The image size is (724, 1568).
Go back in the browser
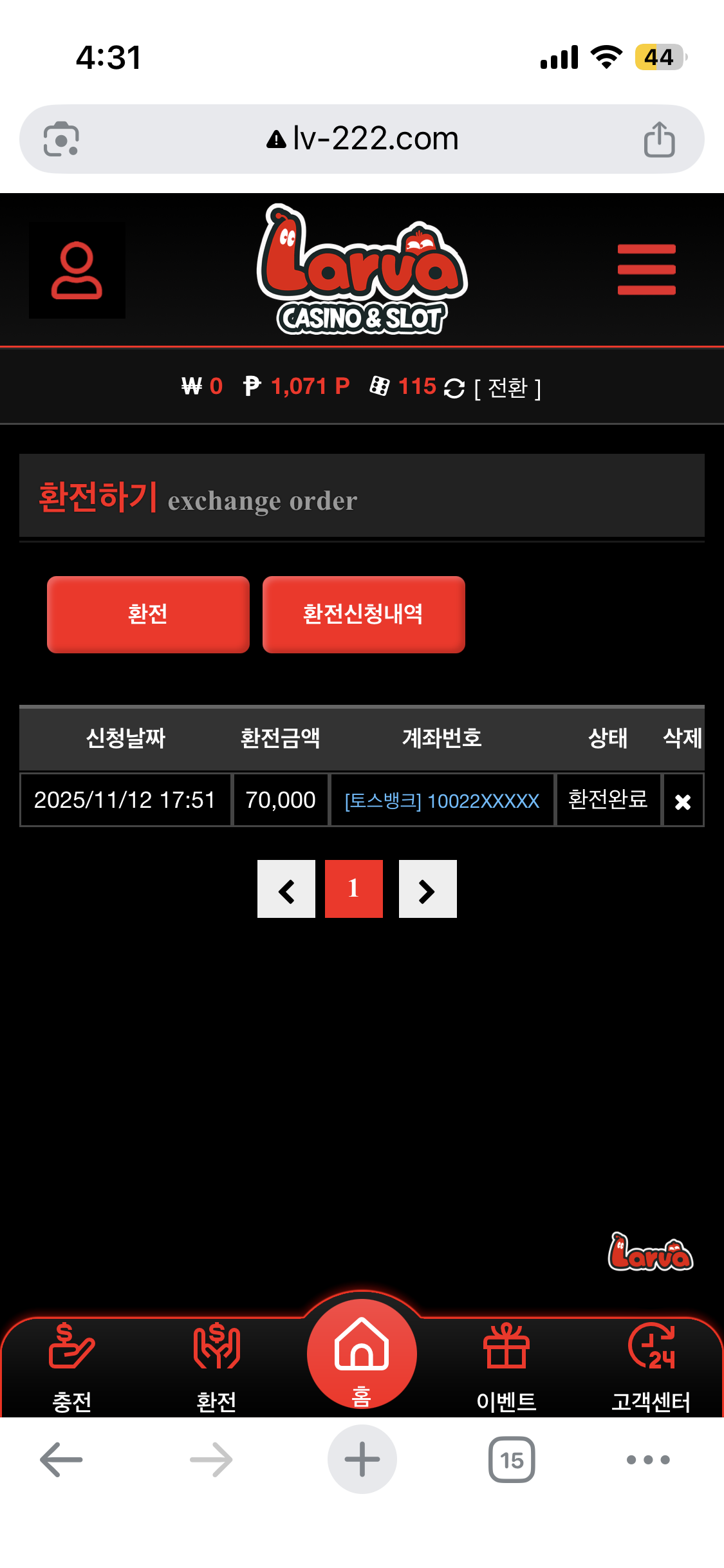(x=61, y=1460)
